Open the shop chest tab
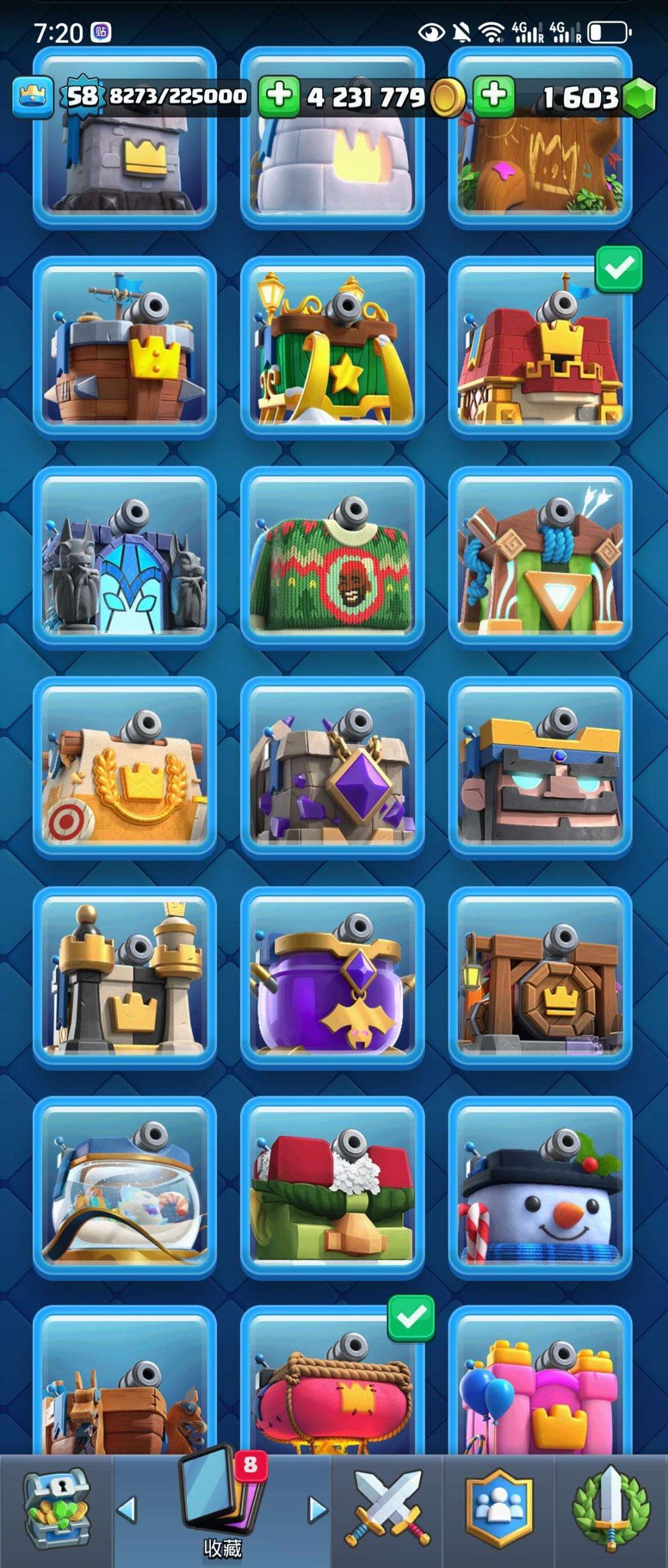Image resolution: width=668 pixels, height=1568 pixels. tap(56, 1510)
